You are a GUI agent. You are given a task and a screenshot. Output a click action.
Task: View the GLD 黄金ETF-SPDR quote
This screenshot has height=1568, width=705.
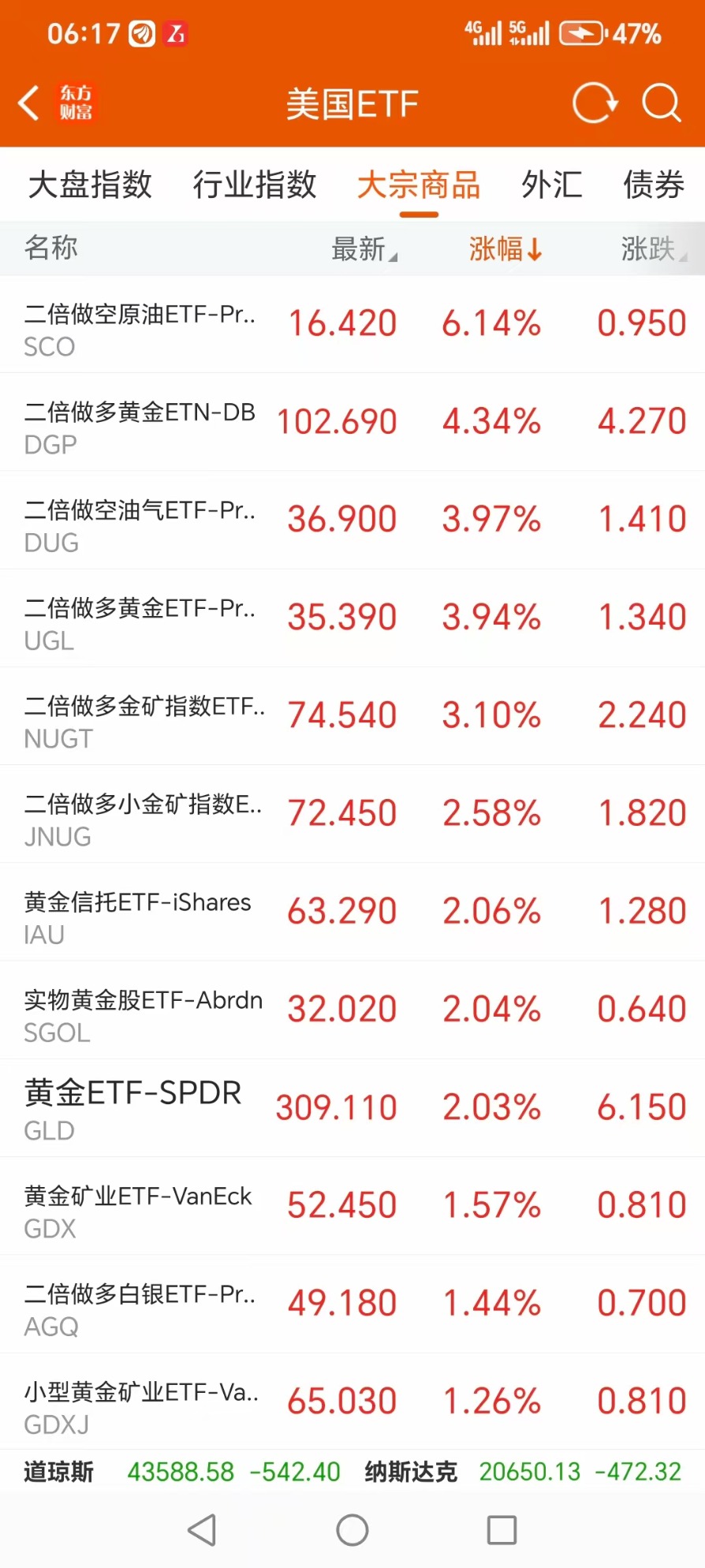click(352, 1108)
